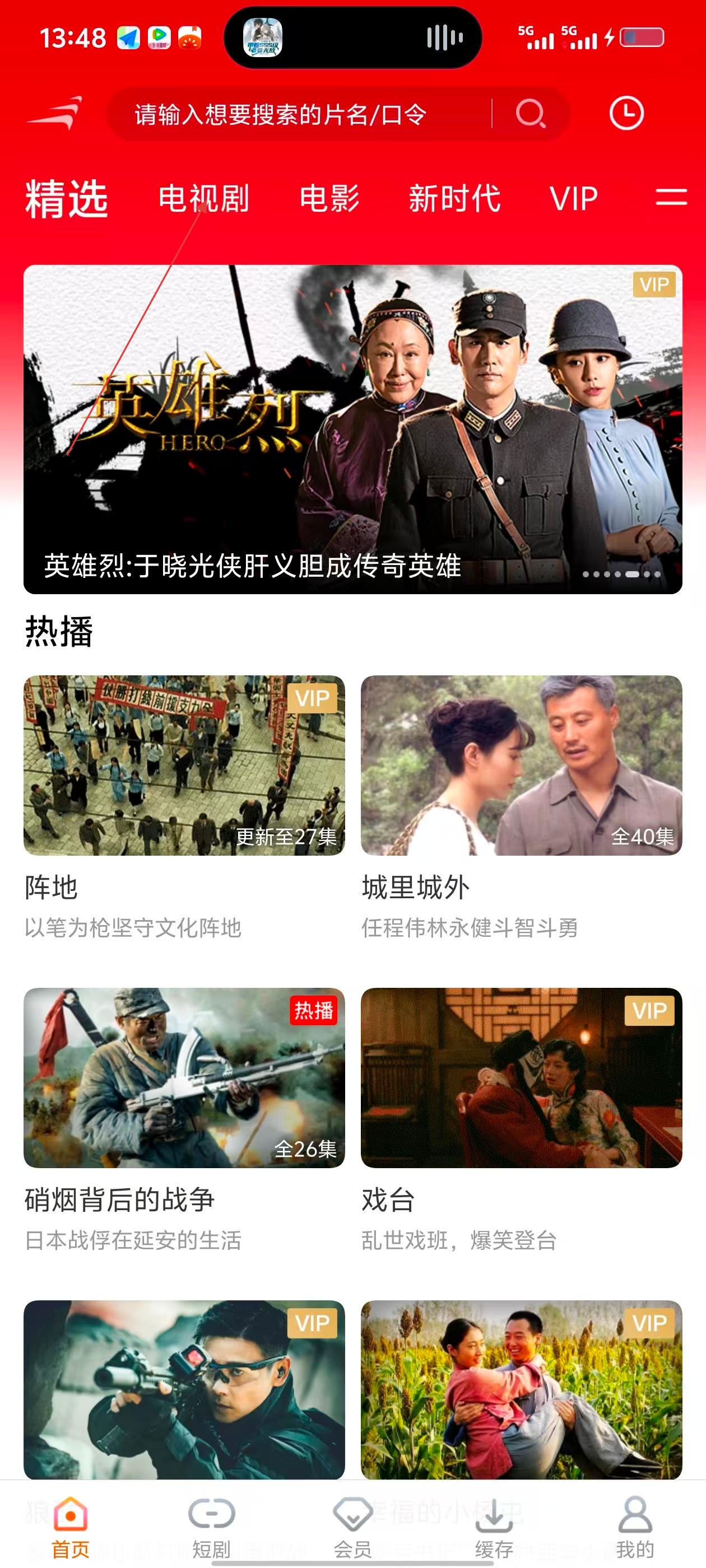The height and width of the screenshot is (1568, 706).
Task: Select the 新时代 tab
Action: click(x=454, y=198)
